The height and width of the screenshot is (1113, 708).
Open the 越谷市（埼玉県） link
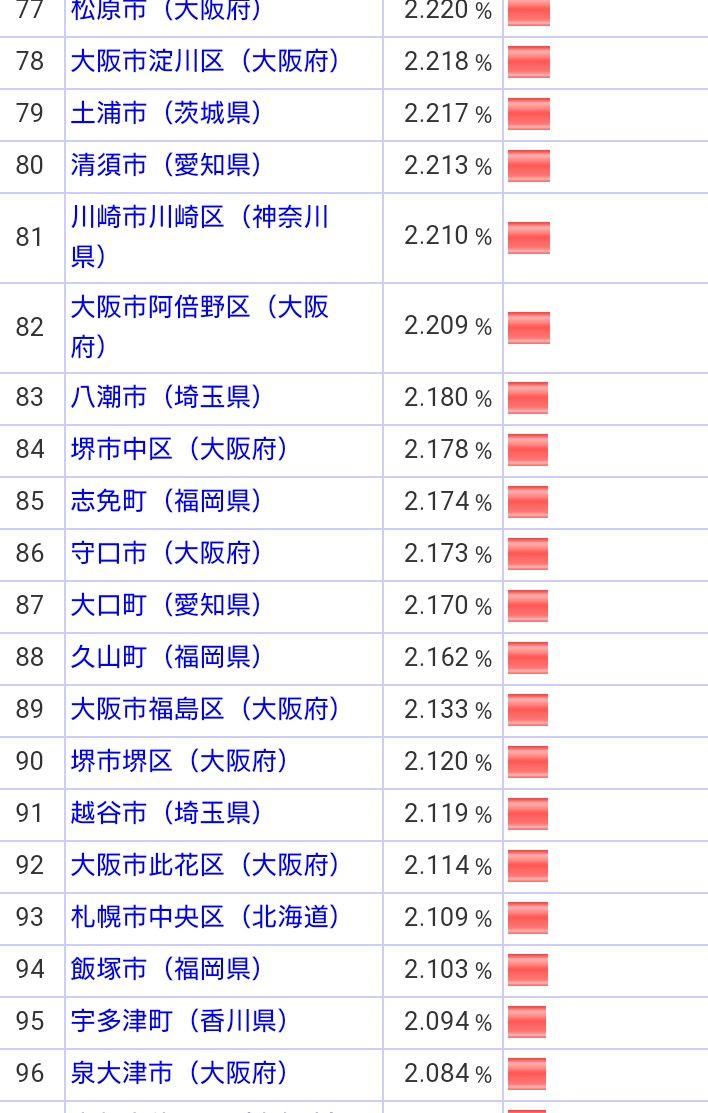166,814
